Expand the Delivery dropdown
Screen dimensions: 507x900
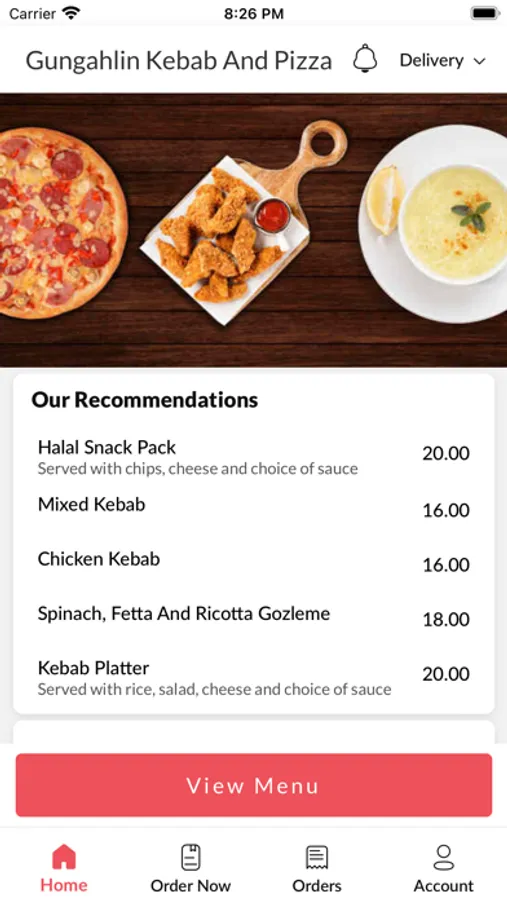coord(443,60)
